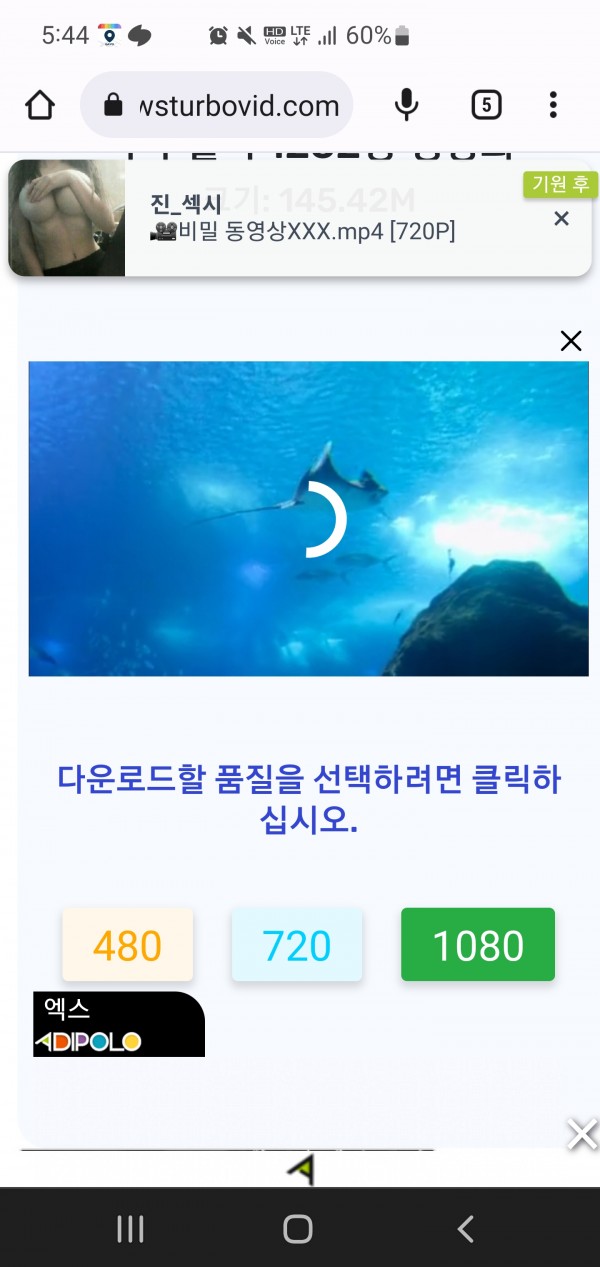Close the video popup above the ocean clip
The image size is (600, 1267).
pyautogui.click(x=571, y=342)
